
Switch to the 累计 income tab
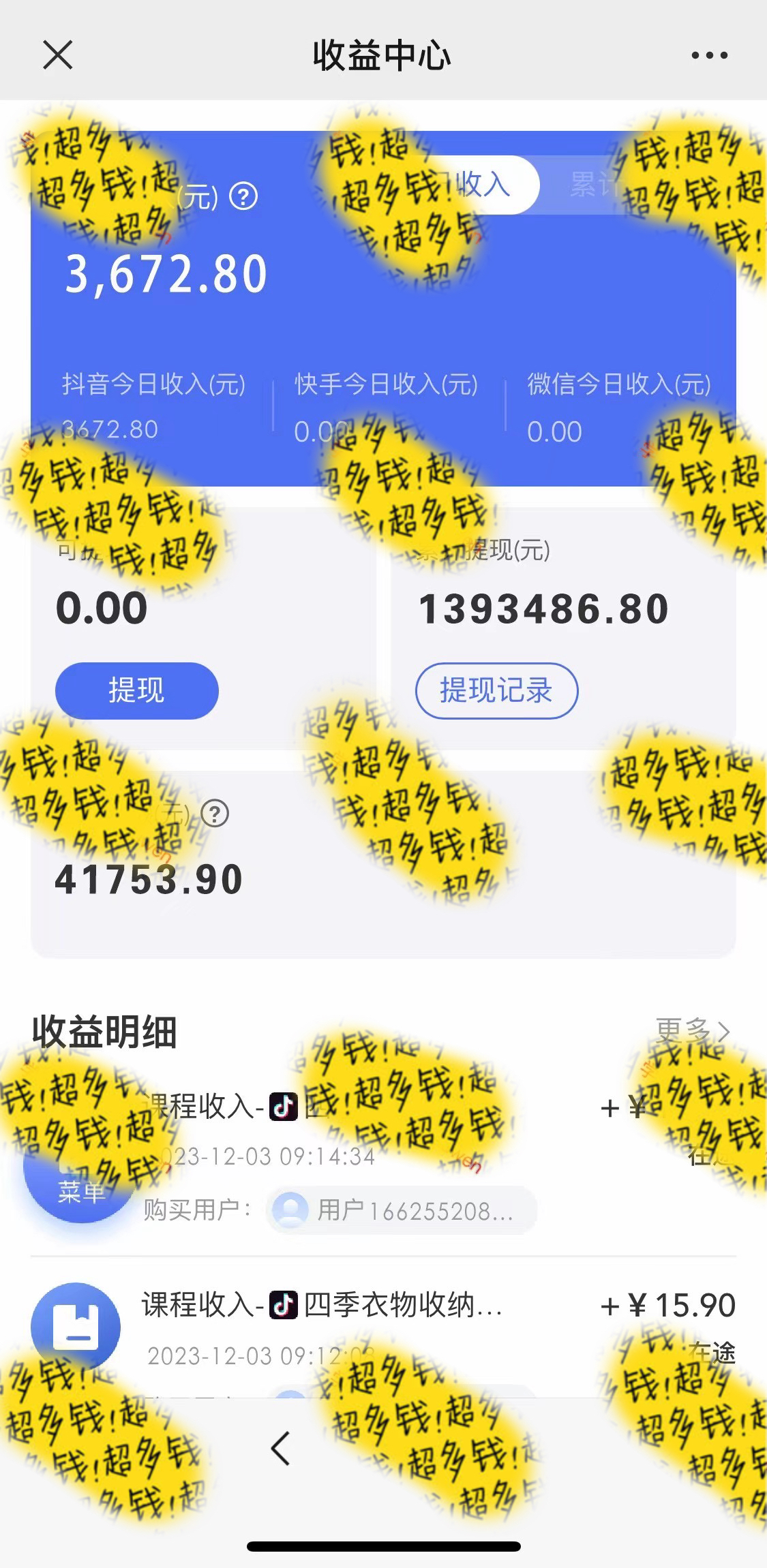[x=593, y=185]
